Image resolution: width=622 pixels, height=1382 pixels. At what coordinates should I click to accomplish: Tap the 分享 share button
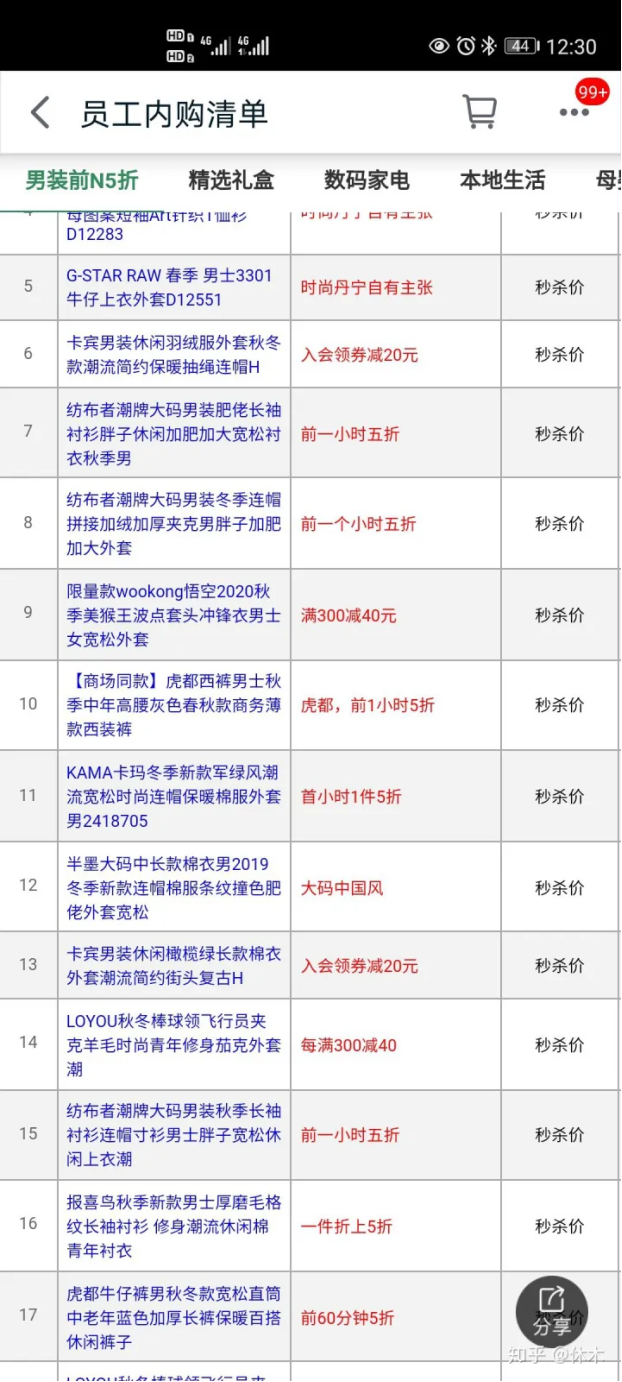tap(552, 1311)
